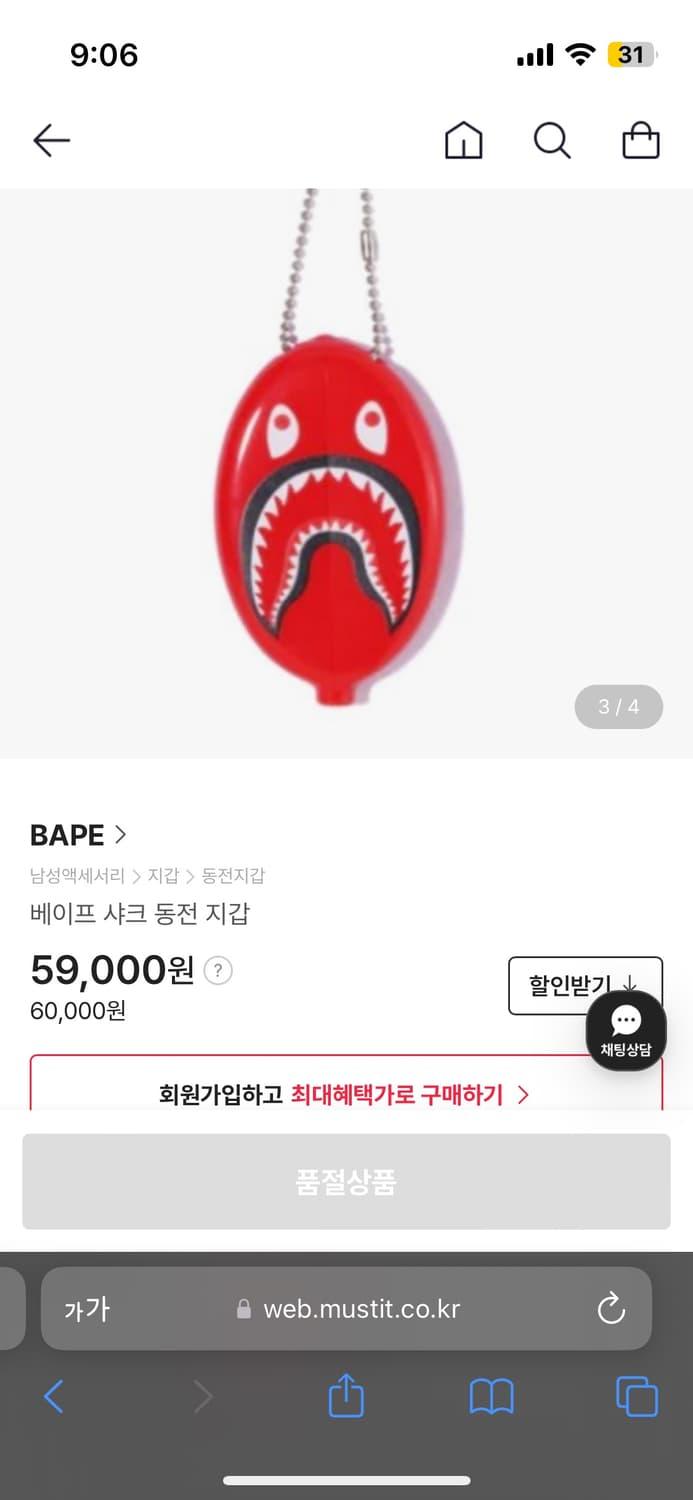The image size is (693, 1500).
Task: Go back in the Safari toolbar
Action: [54, 1396]
